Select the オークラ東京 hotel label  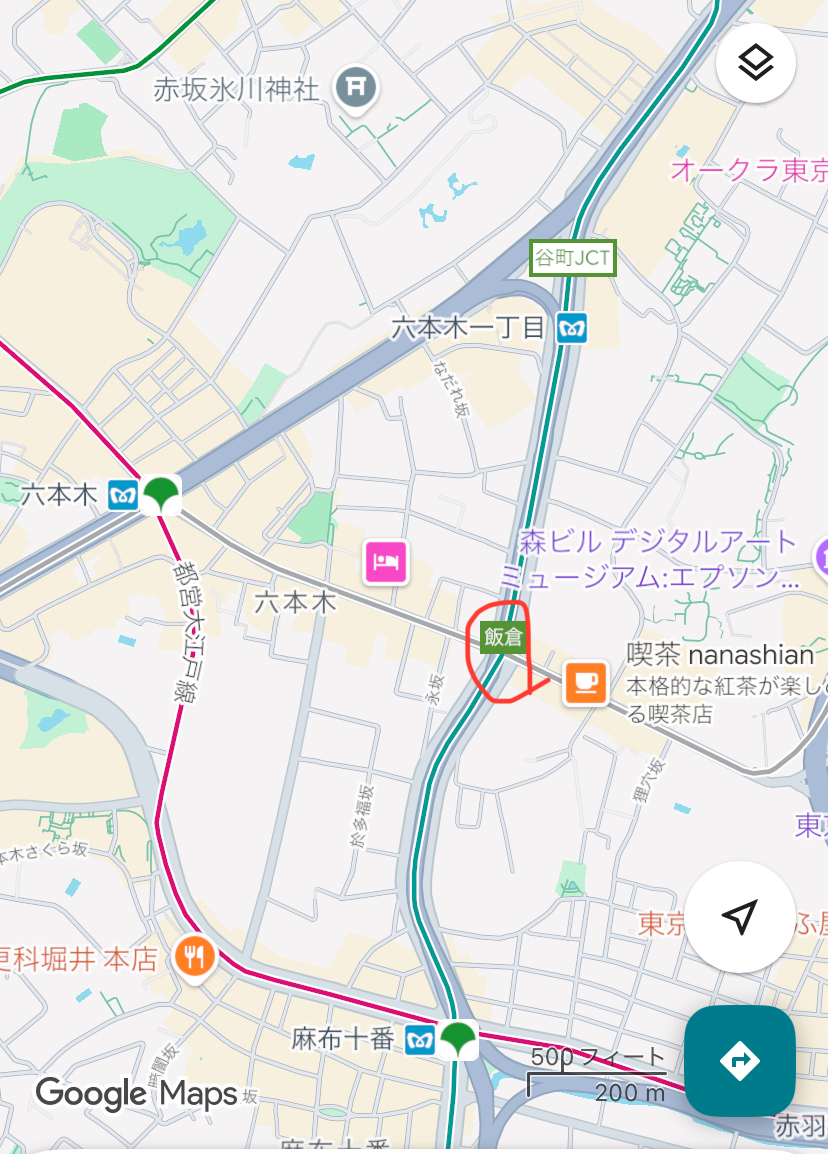(748, 170)
